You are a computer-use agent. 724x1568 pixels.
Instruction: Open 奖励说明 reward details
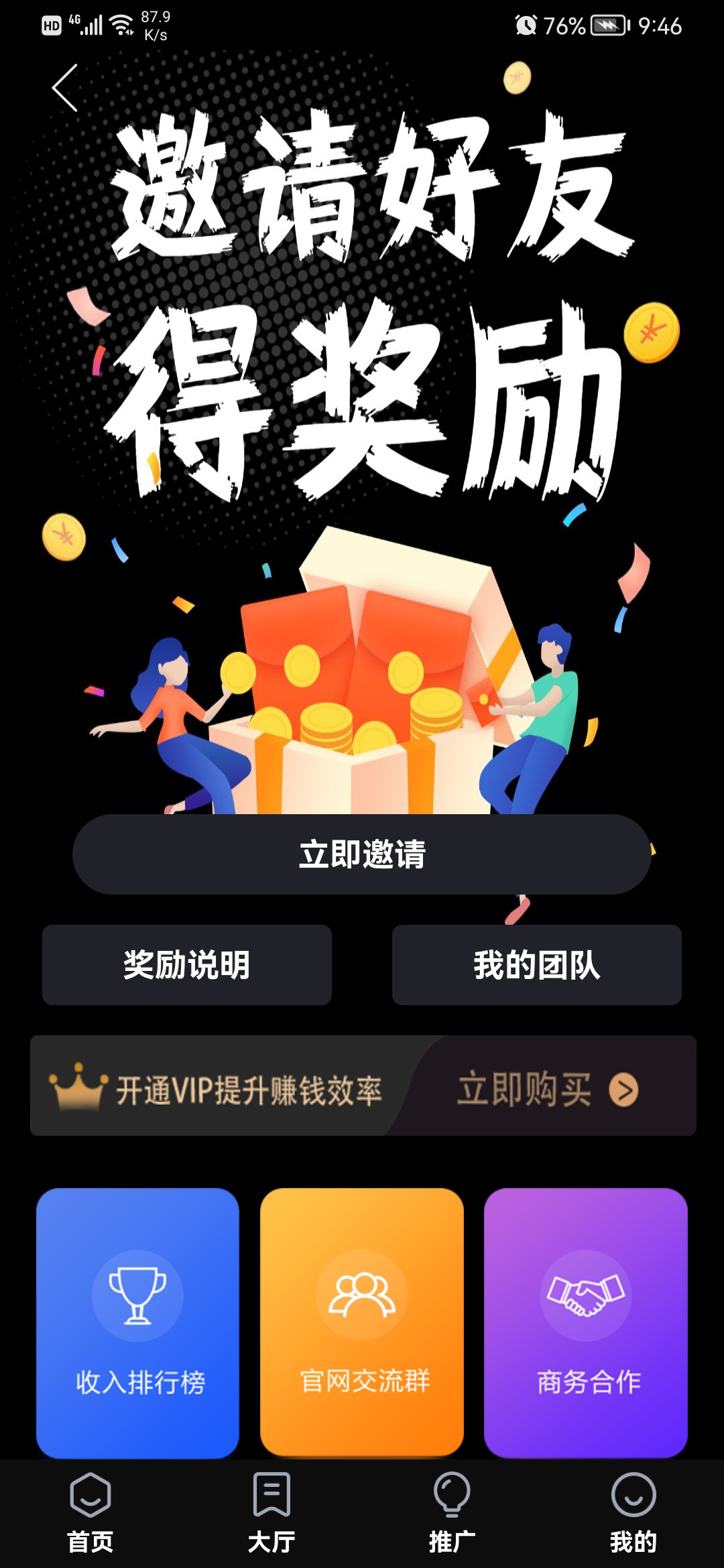point(187,965)
